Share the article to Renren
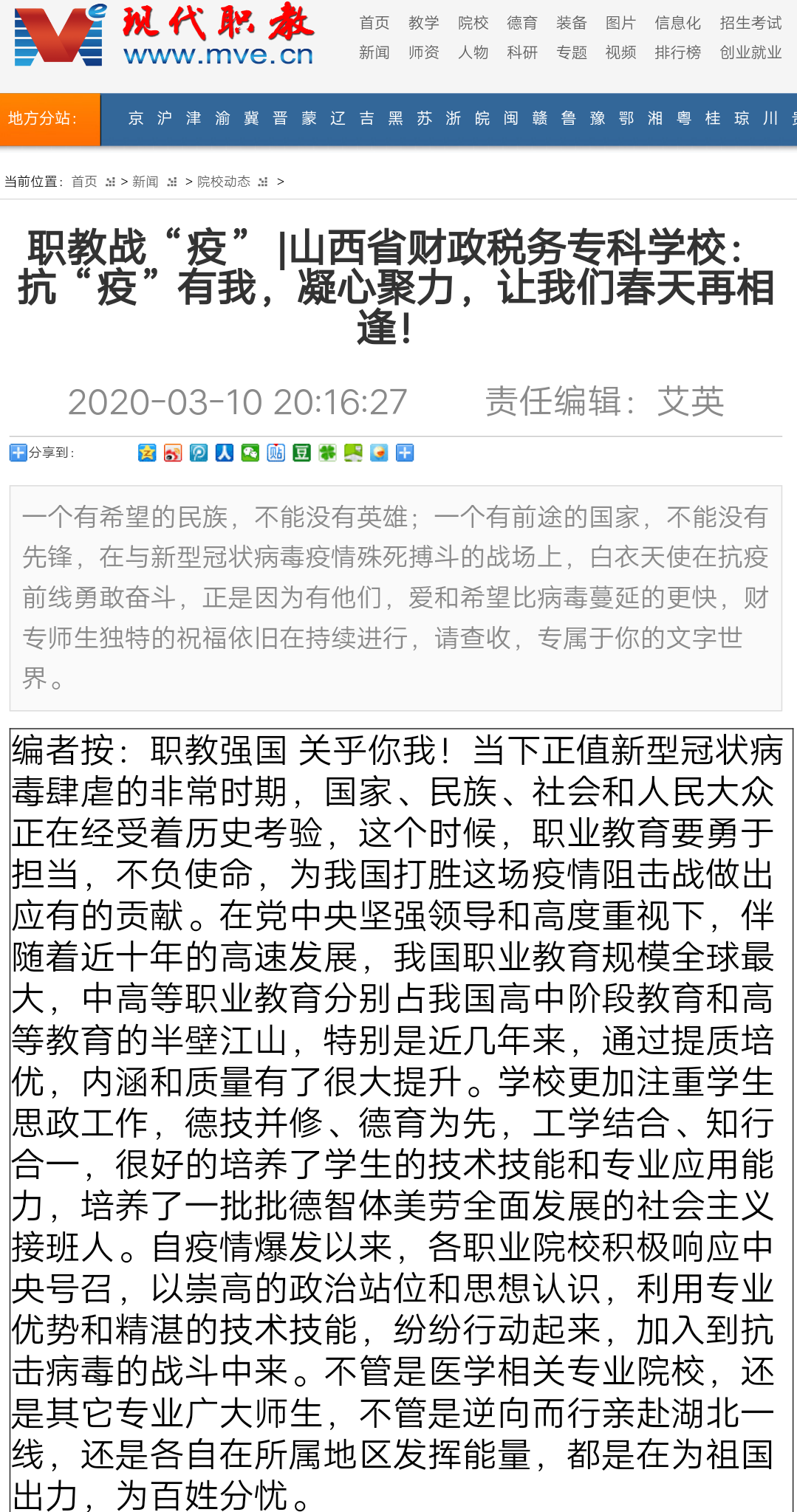Image resolution: width=797 pixels, height=1512 pixels. point(225,453)
